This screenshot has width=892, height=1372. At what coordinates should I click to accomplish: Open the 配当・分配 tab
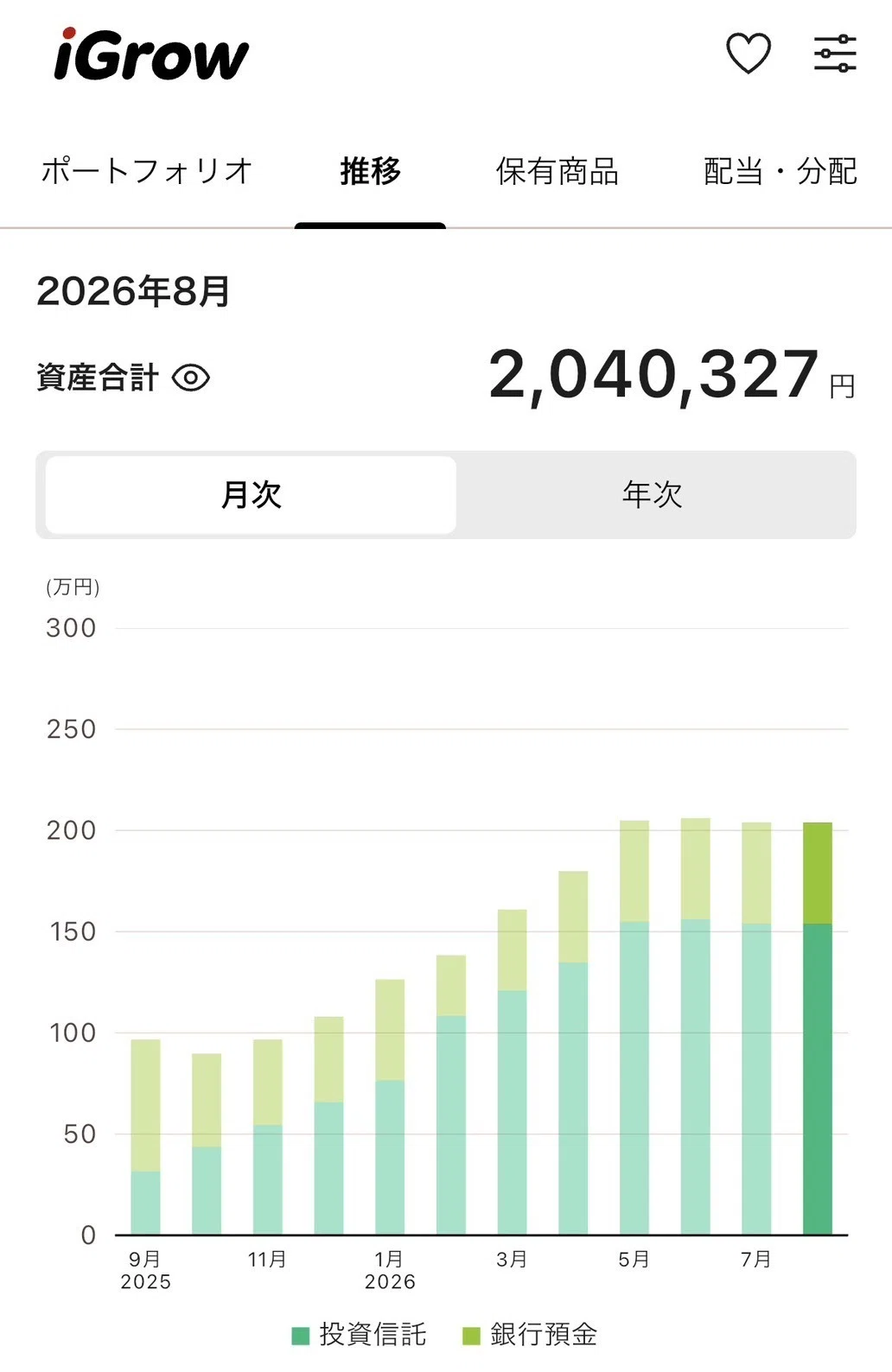(x=780, y=171)
